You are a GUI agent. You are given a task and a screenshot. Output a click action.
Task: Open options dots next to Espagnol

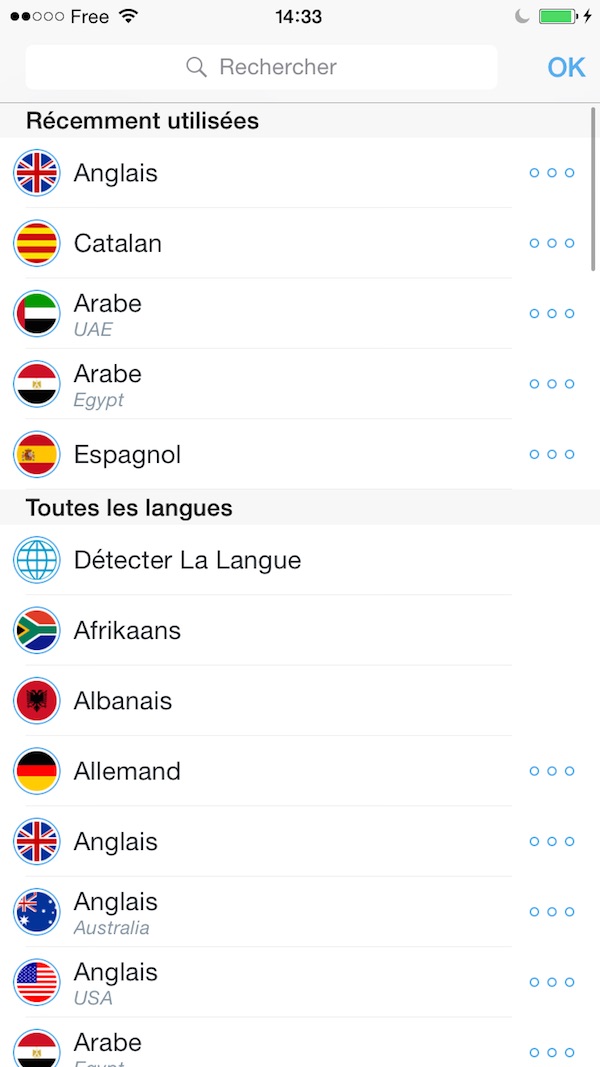552,454
